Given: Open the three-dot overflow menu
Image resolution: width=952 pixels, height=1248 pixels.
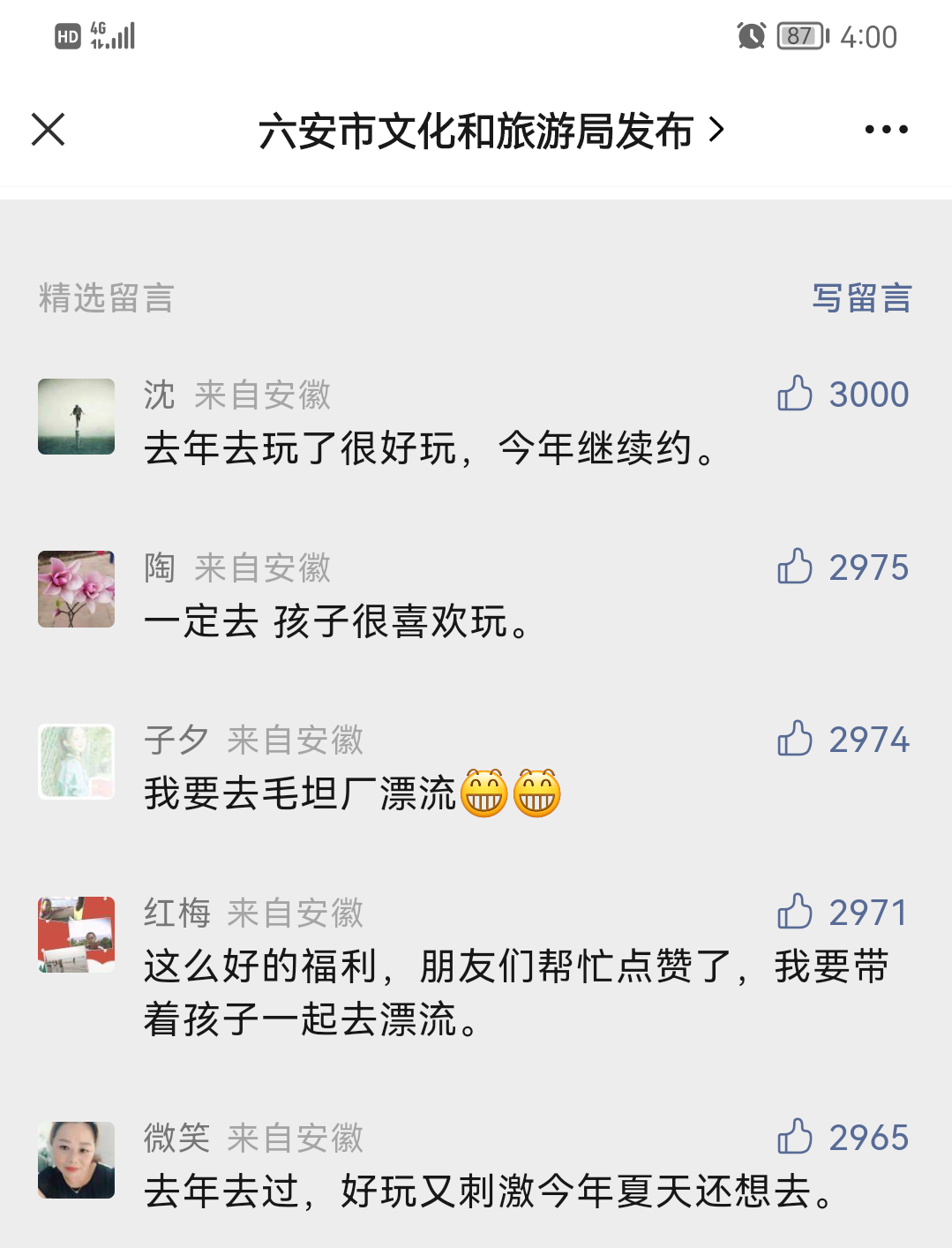Looking at the screenshot, I should [x=886, y=130].
